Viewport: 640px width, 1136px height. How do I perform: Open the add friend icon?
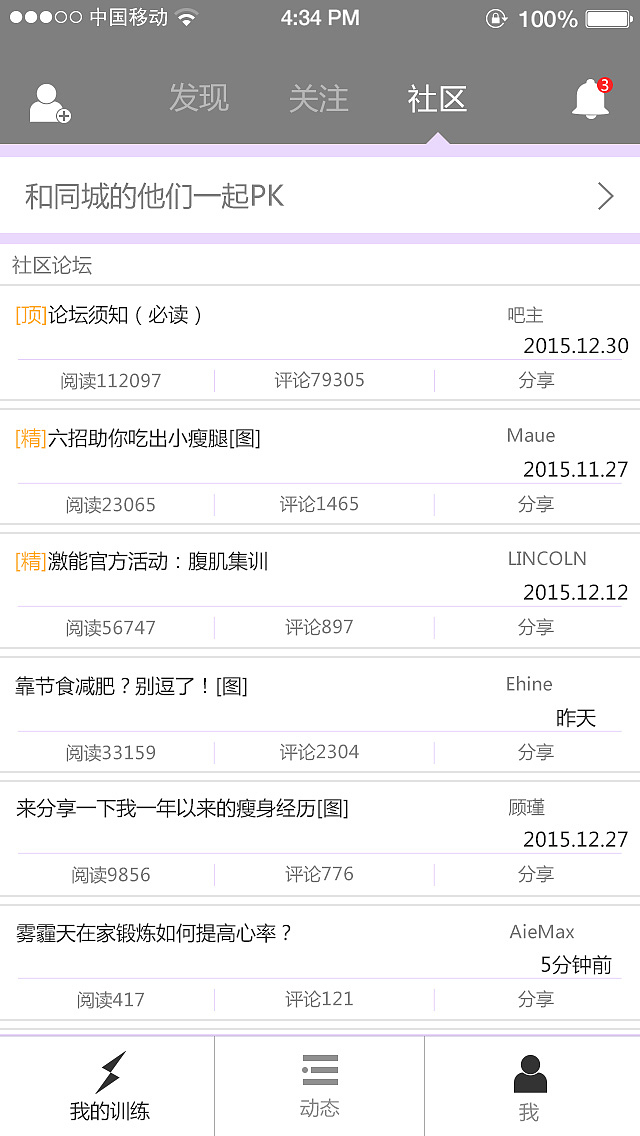[x=49, y=104]
